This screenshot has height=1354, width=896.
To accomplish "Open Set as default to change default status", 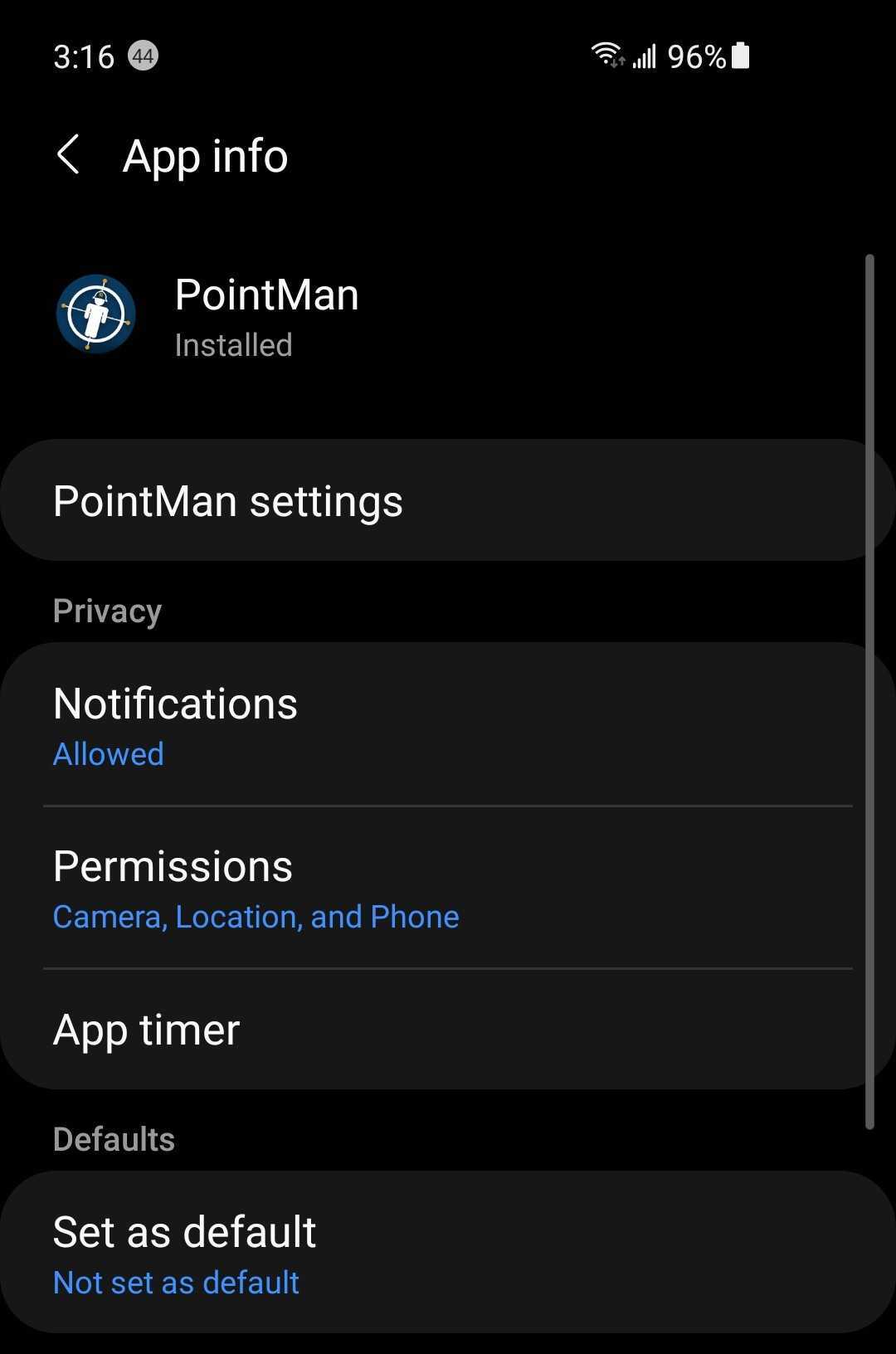I will pyautogui.click(x=184, y=1233).
